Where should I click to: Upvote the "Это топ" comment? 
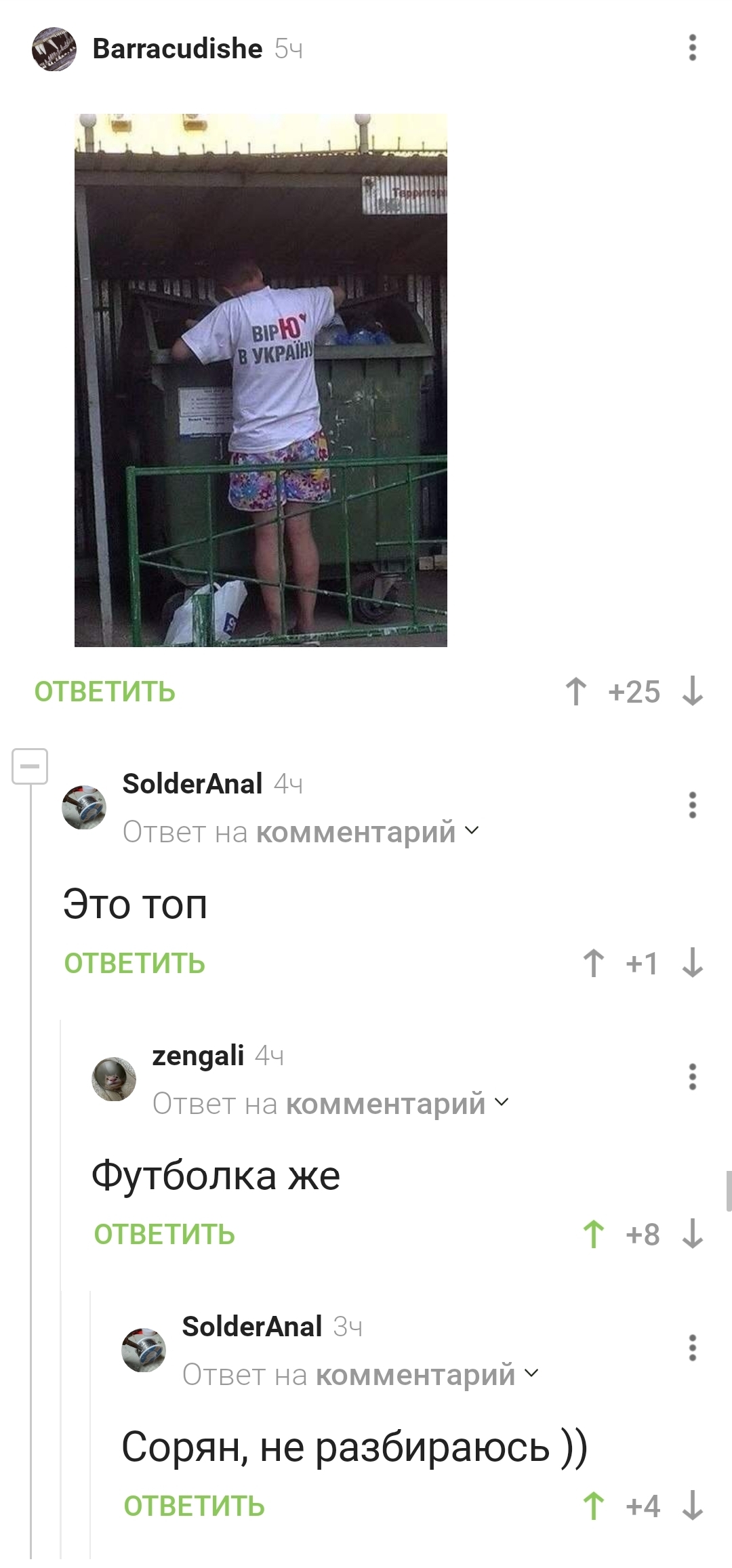[594, 963]
